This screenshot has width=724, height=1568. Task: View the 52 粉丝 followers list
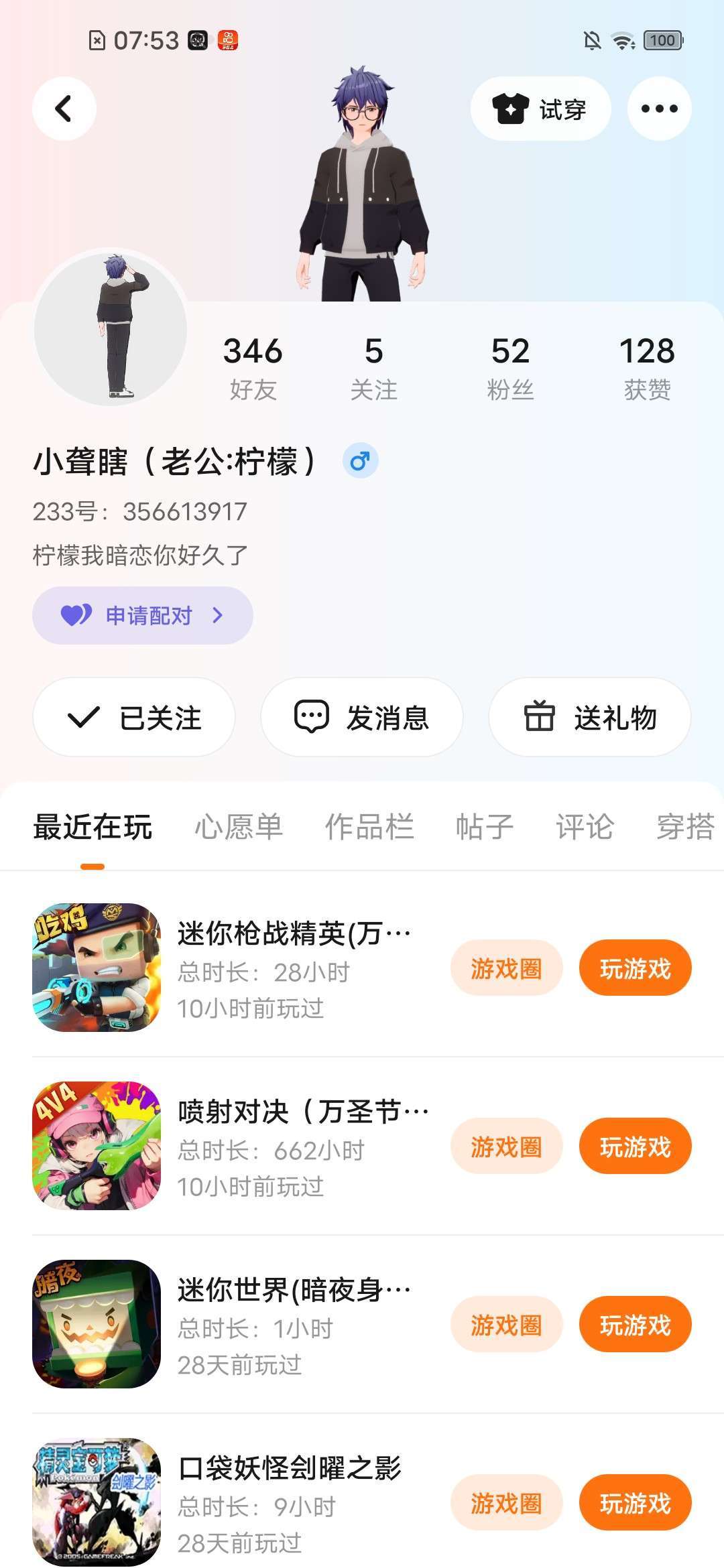(x=510, y=367)
